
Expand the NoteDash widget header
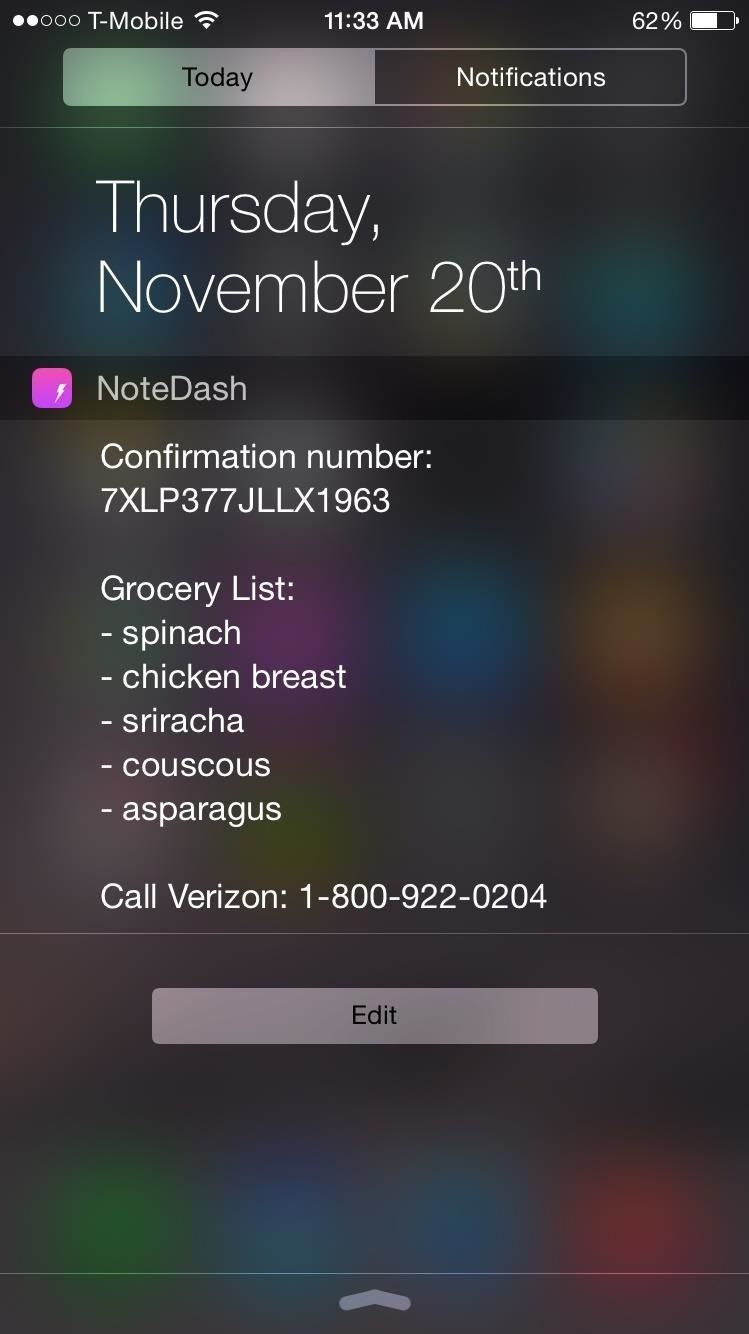173,388
